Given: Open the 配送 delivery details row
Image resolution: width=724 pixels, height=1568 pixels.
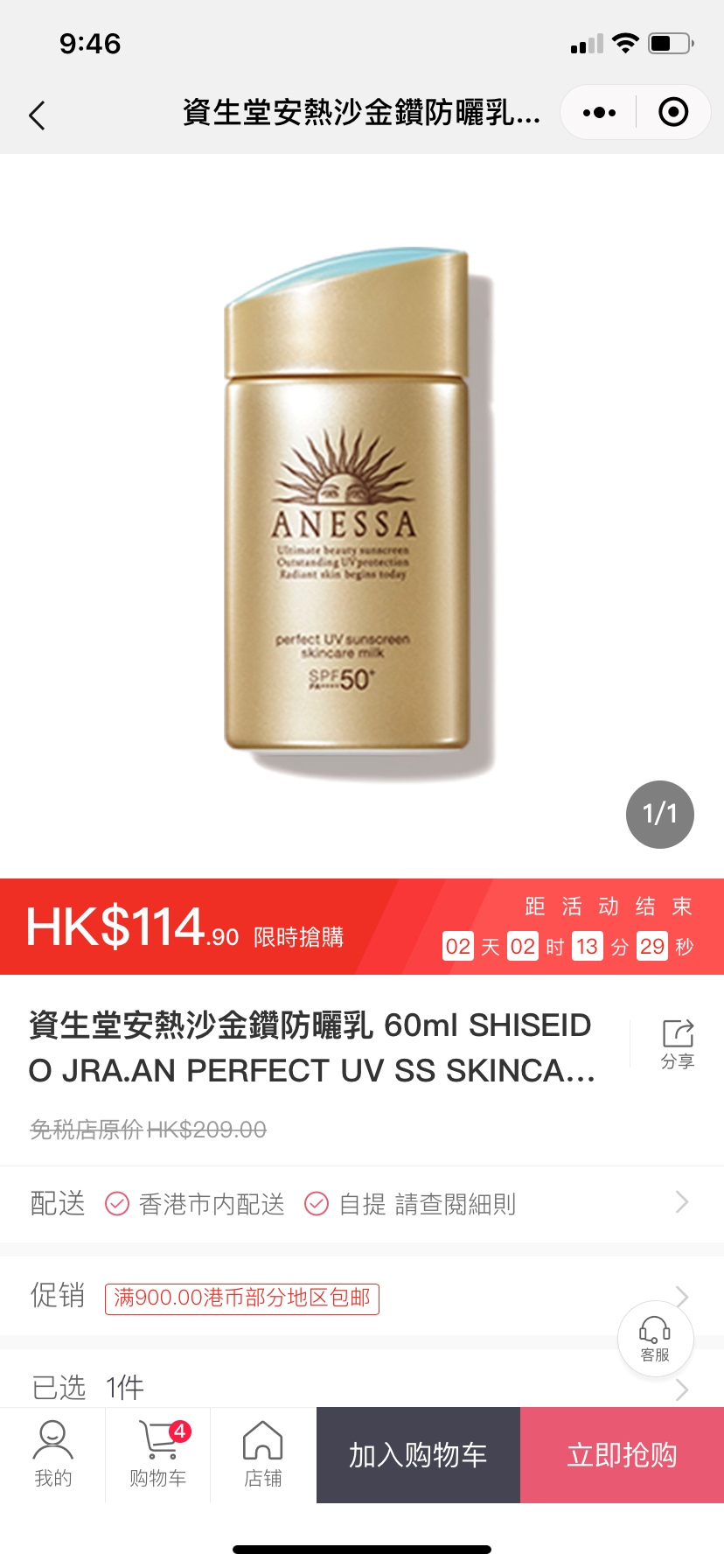Looking at the screenshot, I should point(362,1204).
